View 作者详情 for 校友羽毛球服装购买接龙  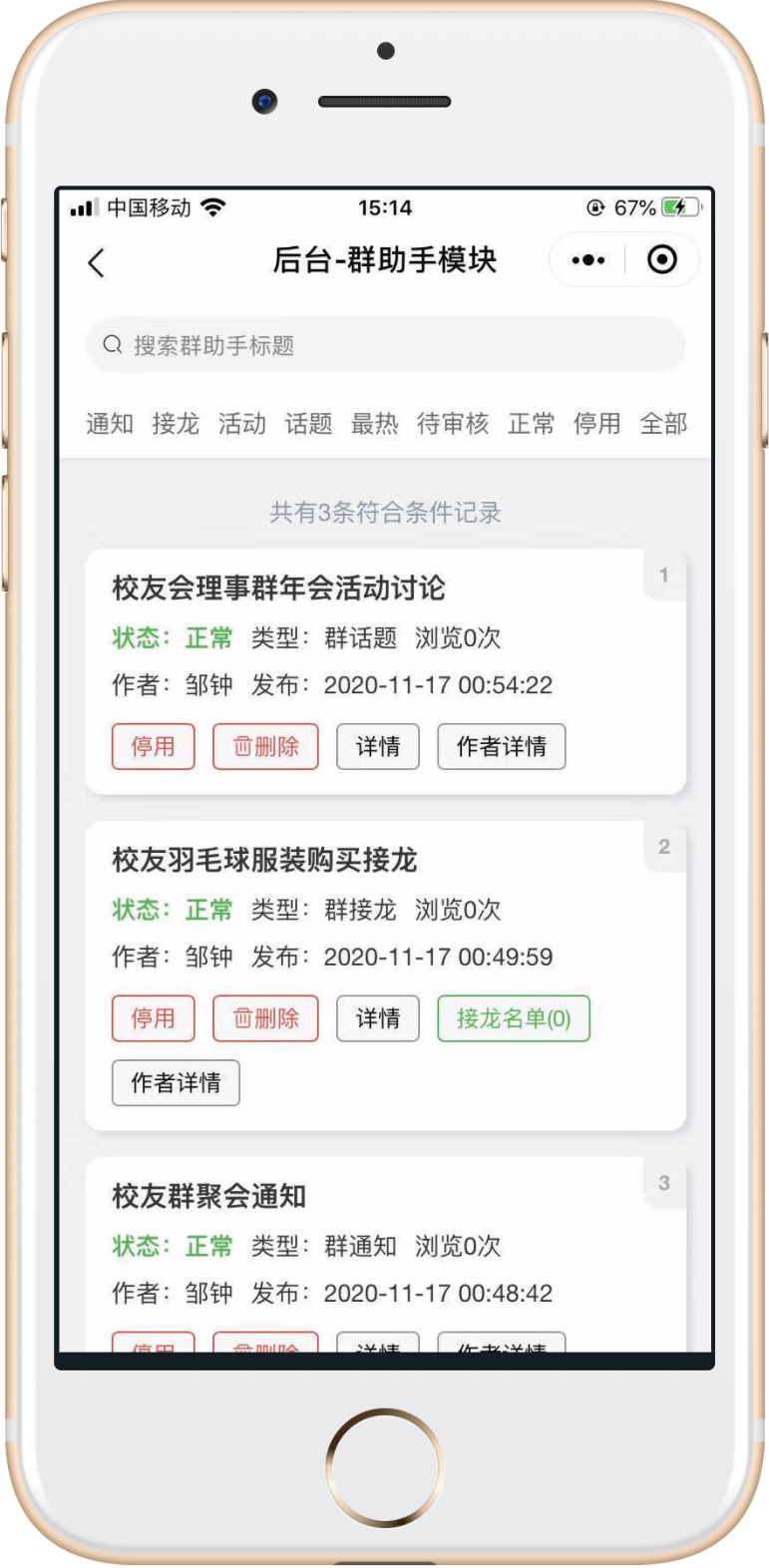[x=176, y=1083]
